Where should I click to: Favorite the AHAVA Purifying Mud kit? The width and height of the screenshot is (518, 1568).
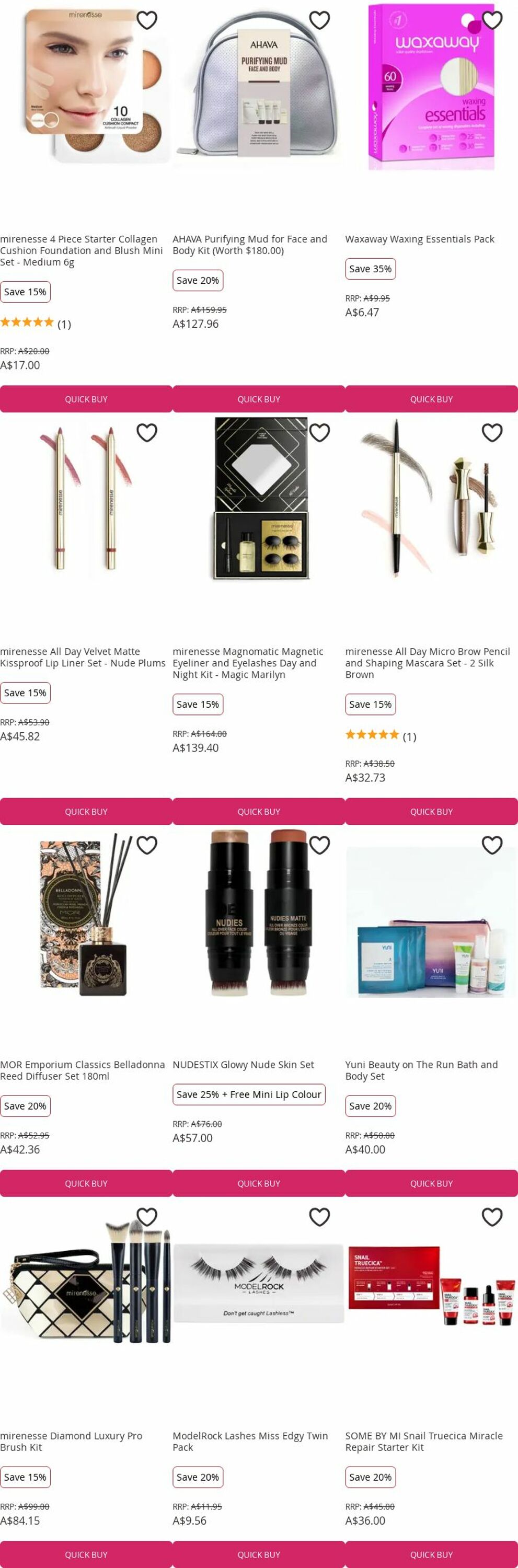tap(319, 20)
